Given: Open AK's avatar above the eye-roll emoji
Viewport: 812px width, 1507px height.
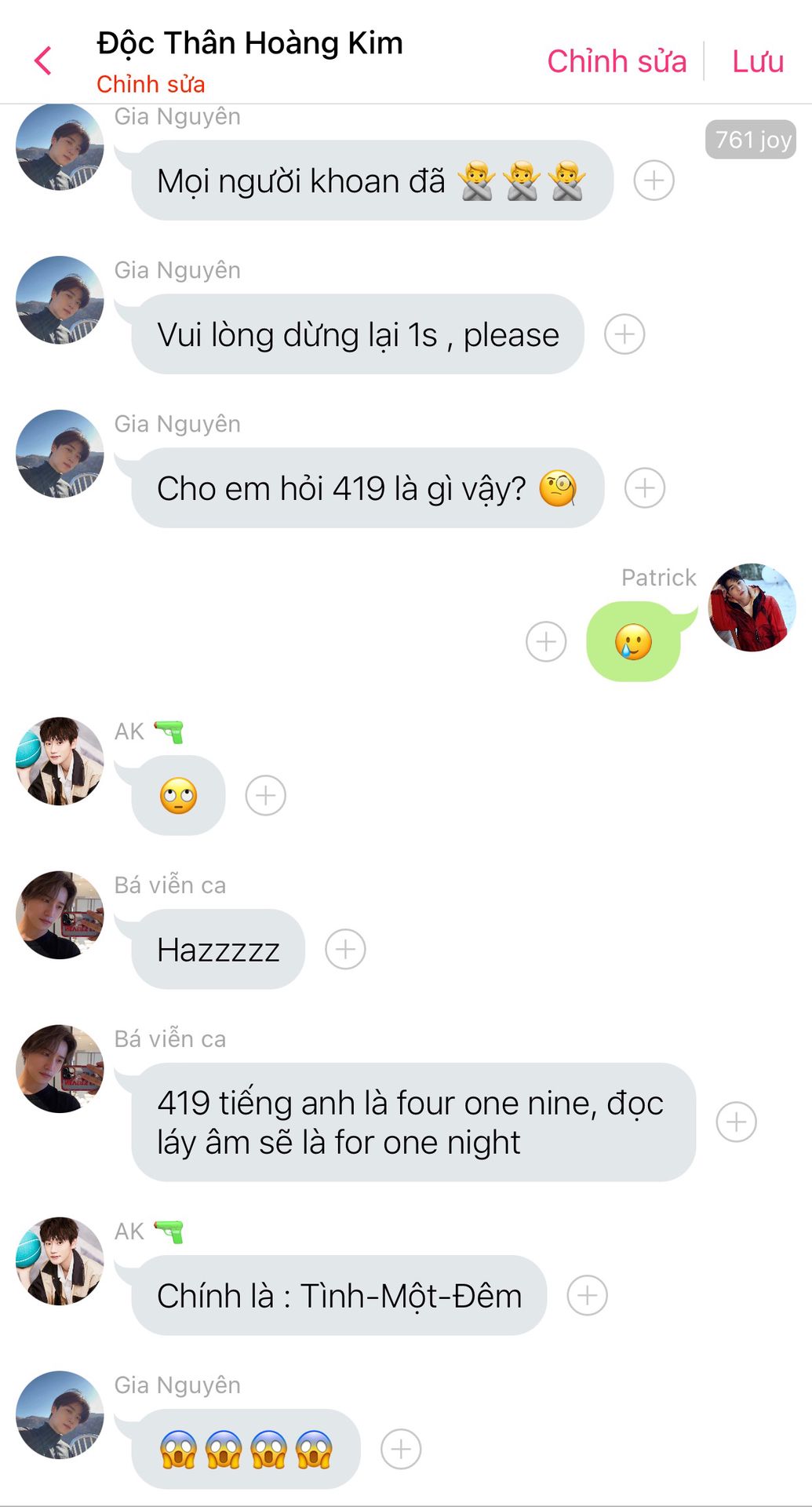Looking at the screenshot, I should point(60,761).
